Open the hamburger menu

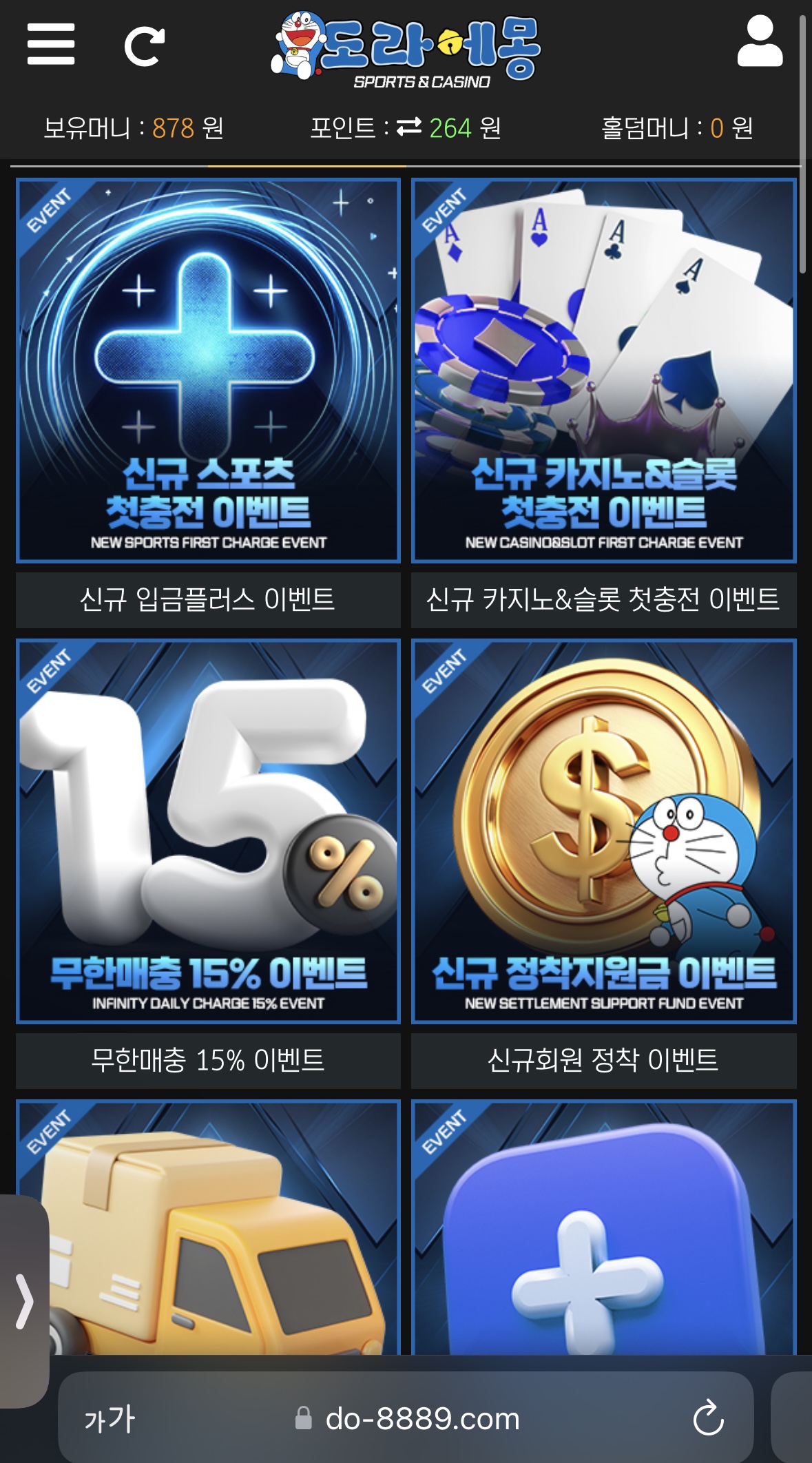coord(50,44)
